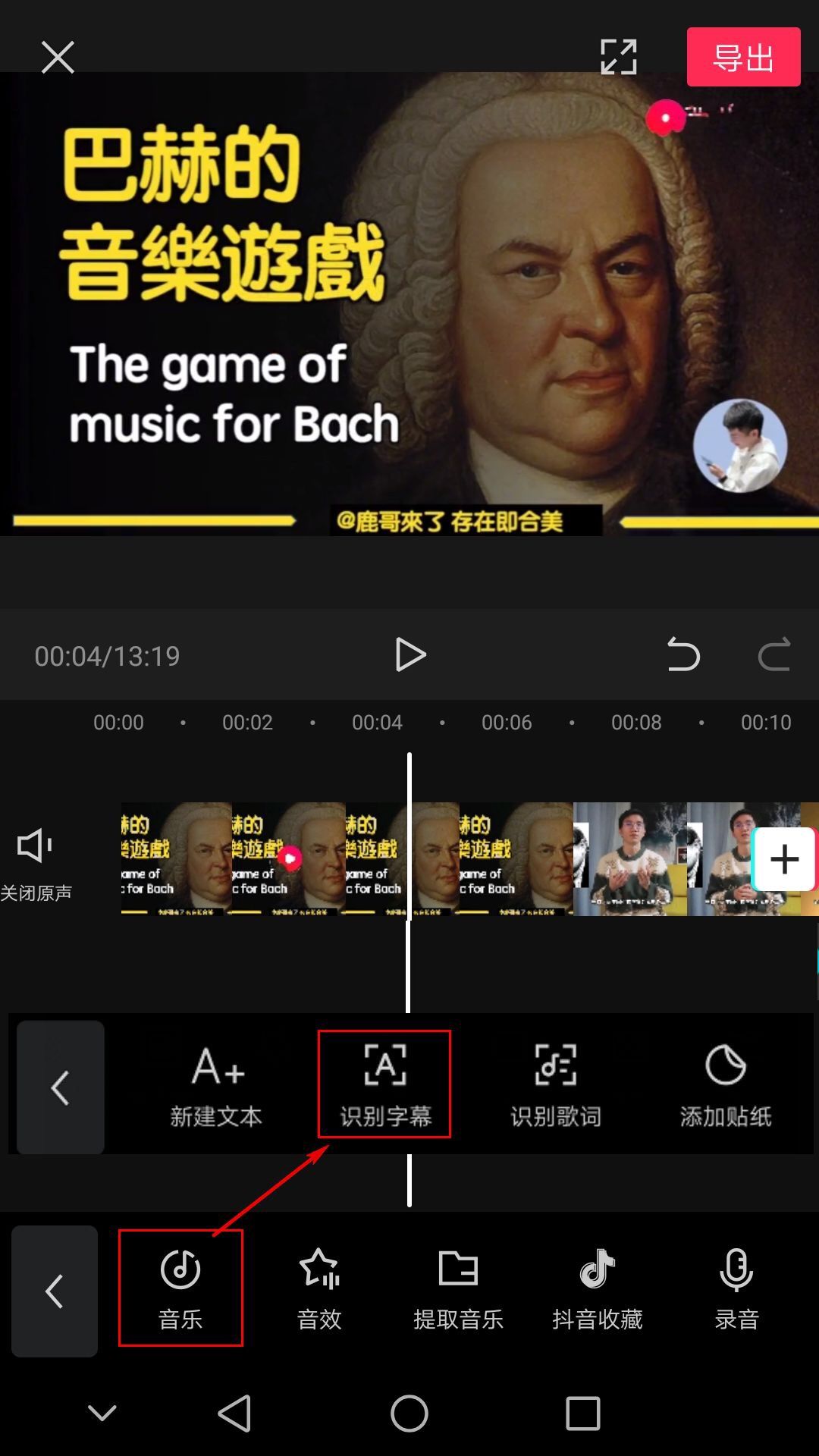Enter fullscreen preview mode

click(x=618, y=57)
